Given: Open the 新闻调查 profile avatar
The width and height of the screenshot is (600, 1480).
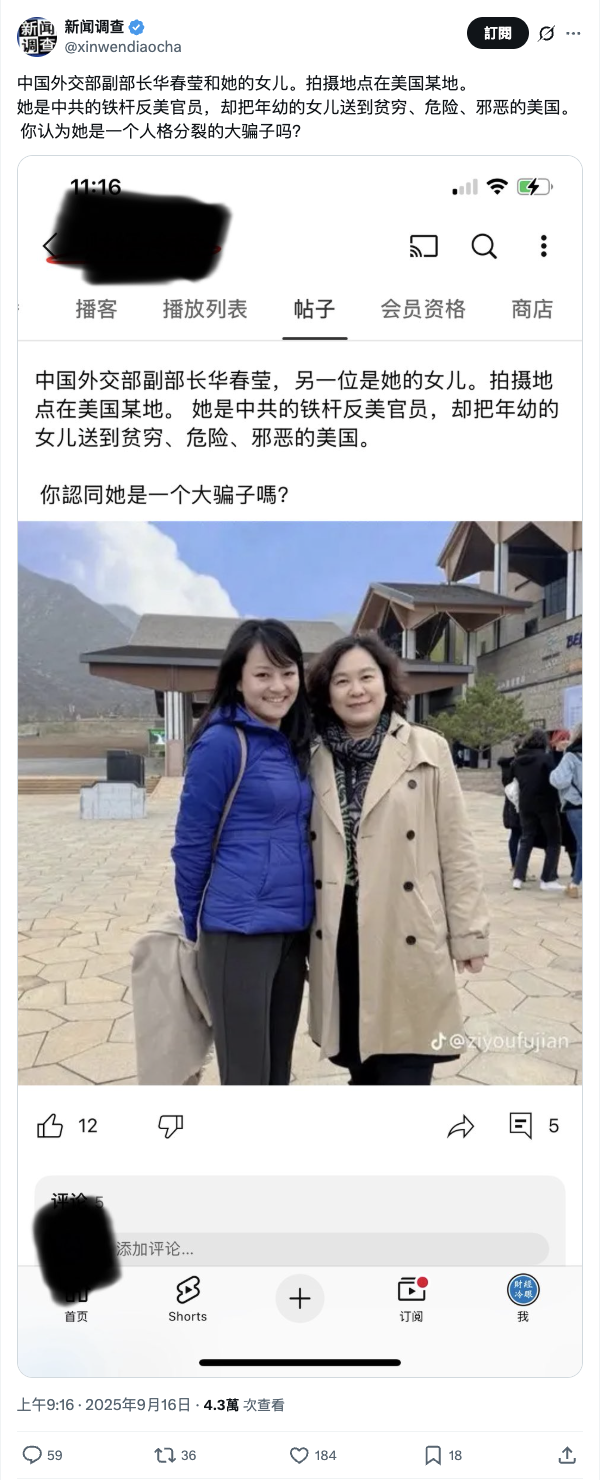Looking at the screenshot, I should pos(36,36).
